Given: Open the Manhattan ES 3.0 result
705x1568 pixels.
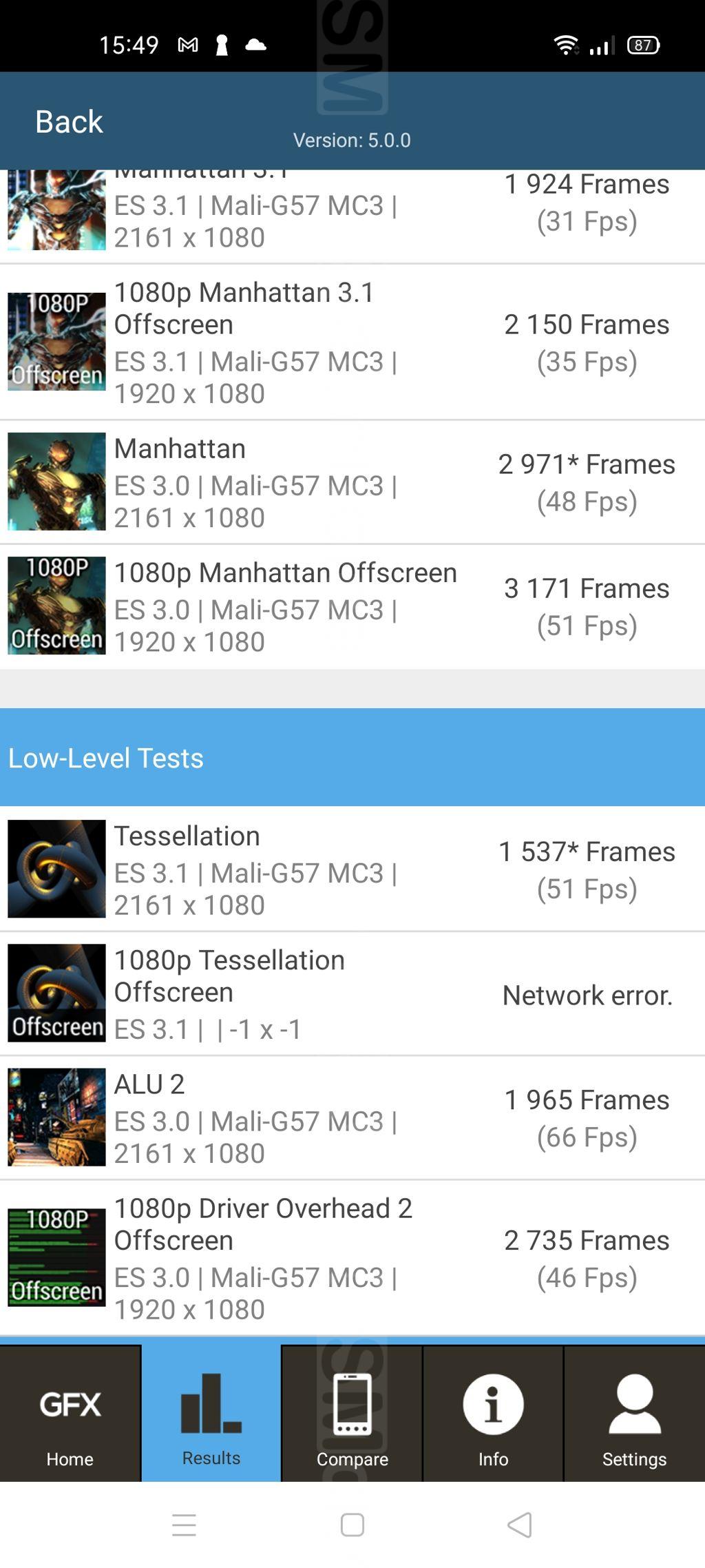Looking at the screenshot, I should (x=352, y=482).
